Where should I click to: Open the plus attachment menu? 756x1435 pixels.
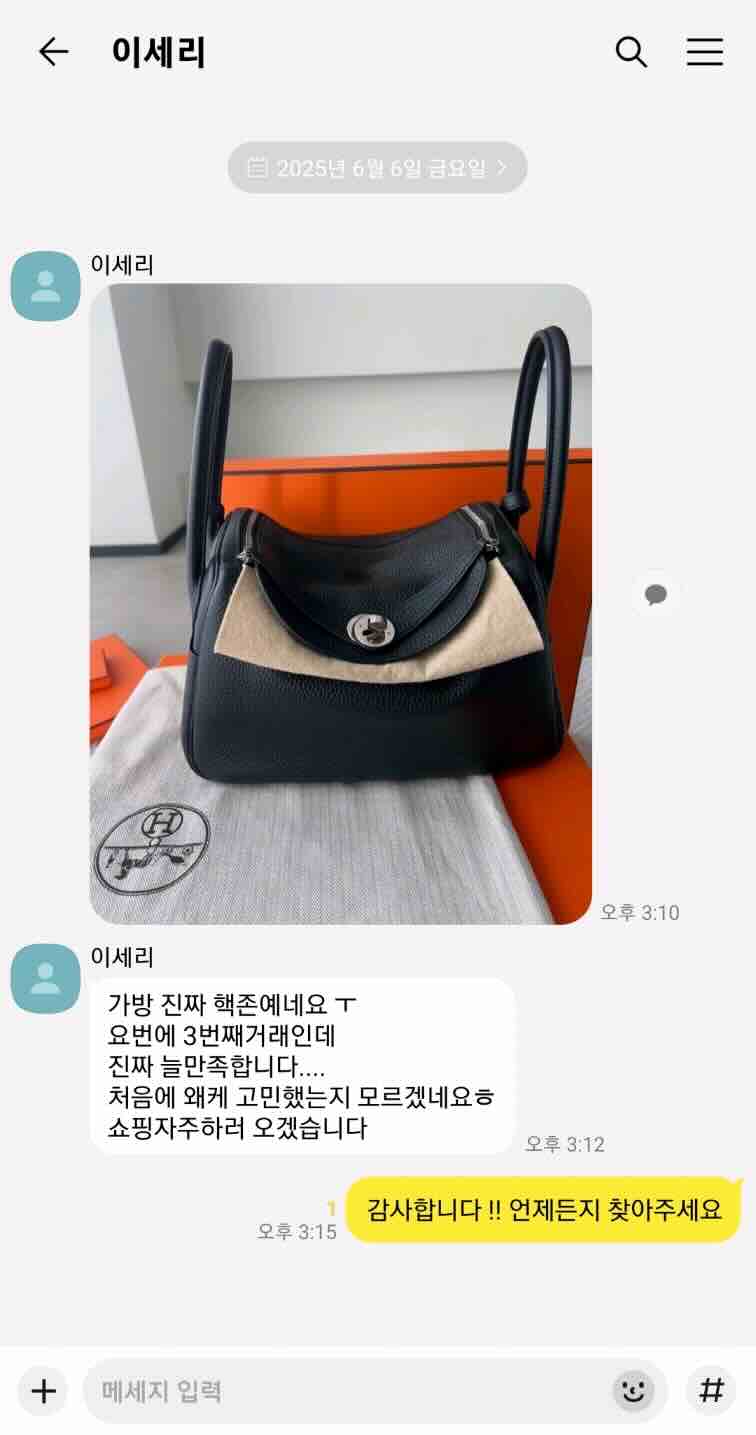(43, 1390)
